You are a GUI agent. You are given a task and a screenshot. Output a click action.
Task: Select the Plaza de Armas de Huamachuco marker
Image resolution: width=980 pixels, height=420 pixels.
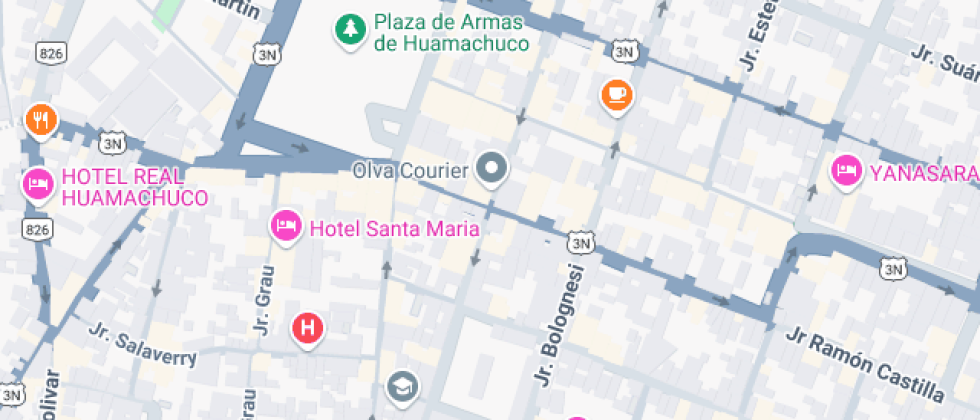(349, 29)
